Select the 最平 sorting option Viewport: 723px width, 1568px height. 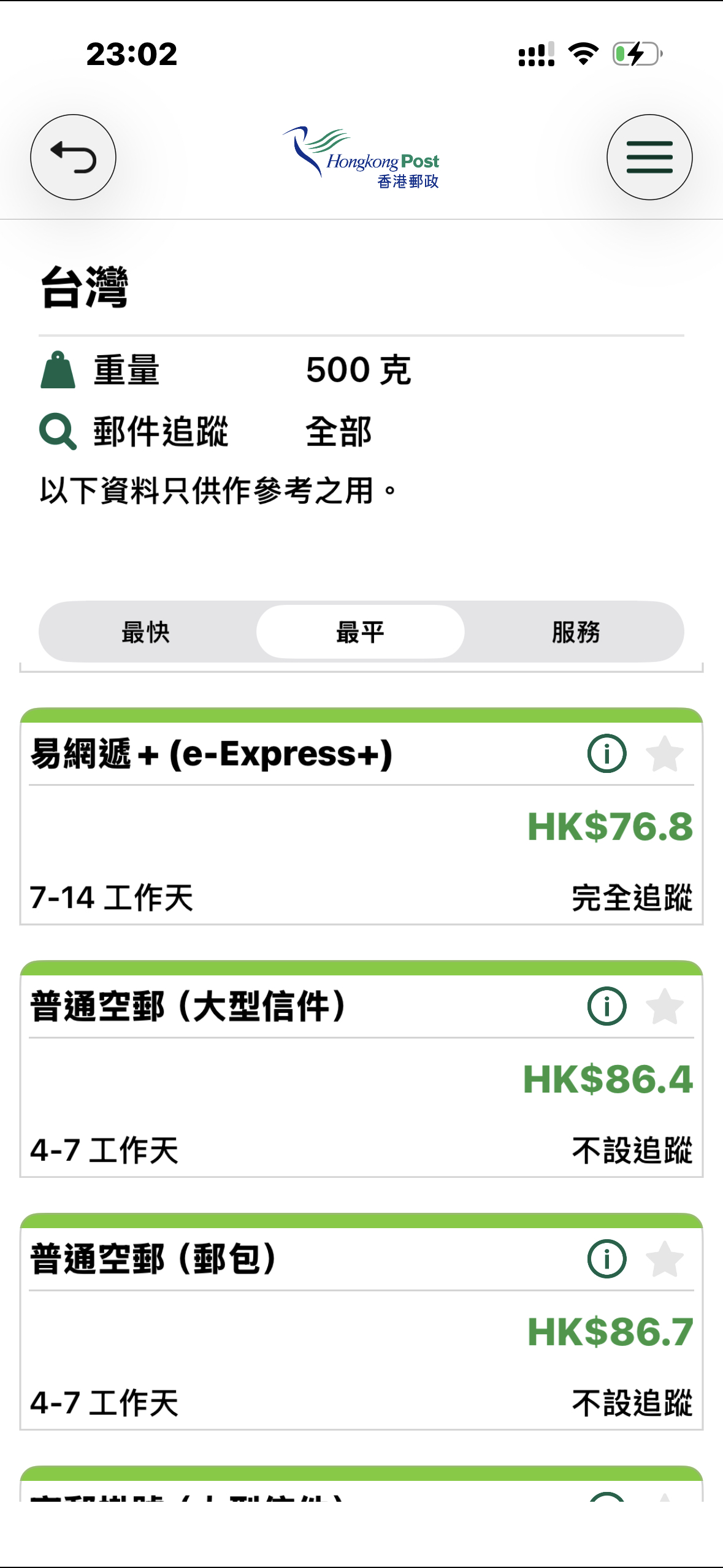(x=361, y=632)
